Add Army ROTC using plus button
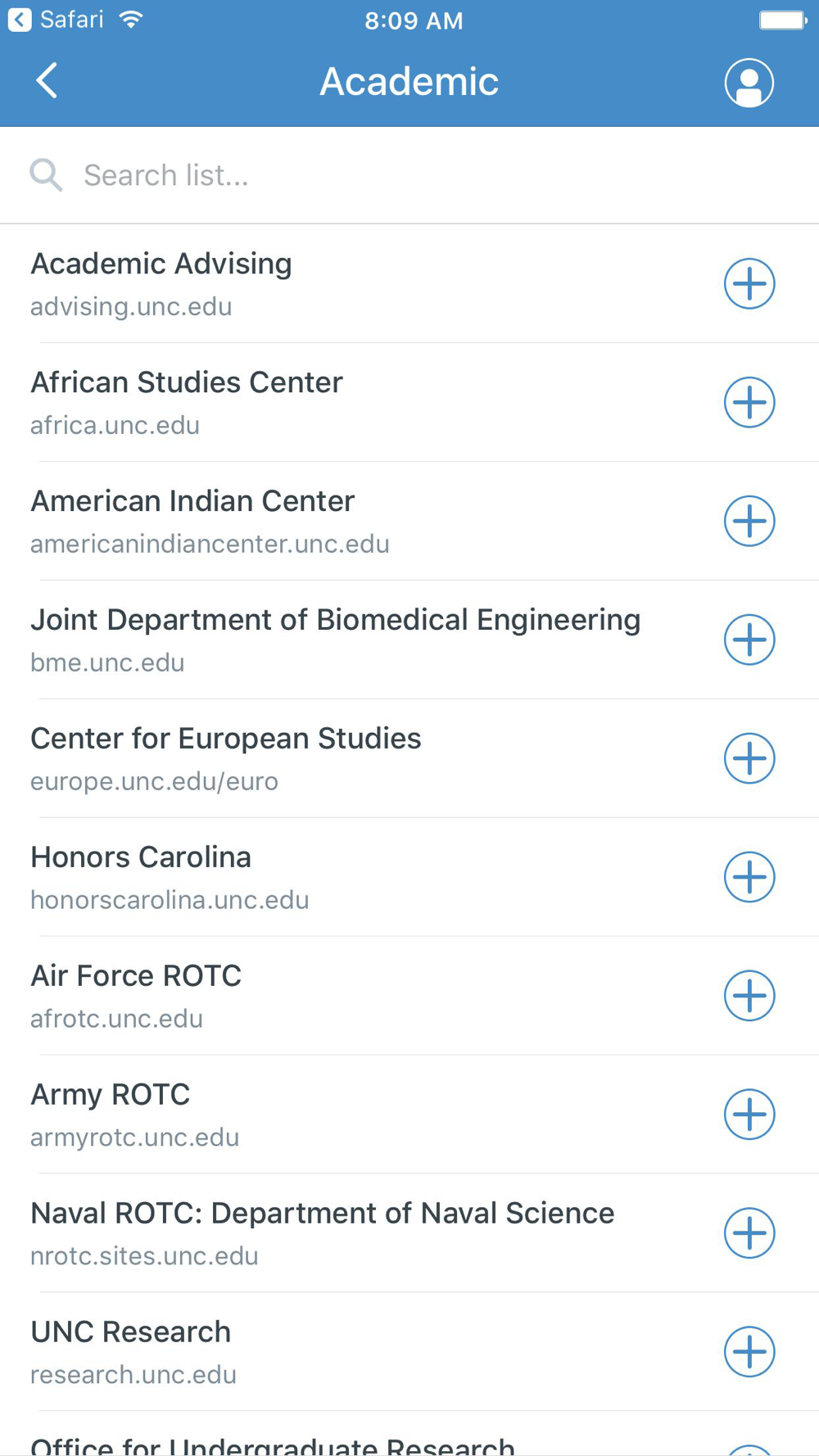819x1456 pixels. (x=749, y=1115)
